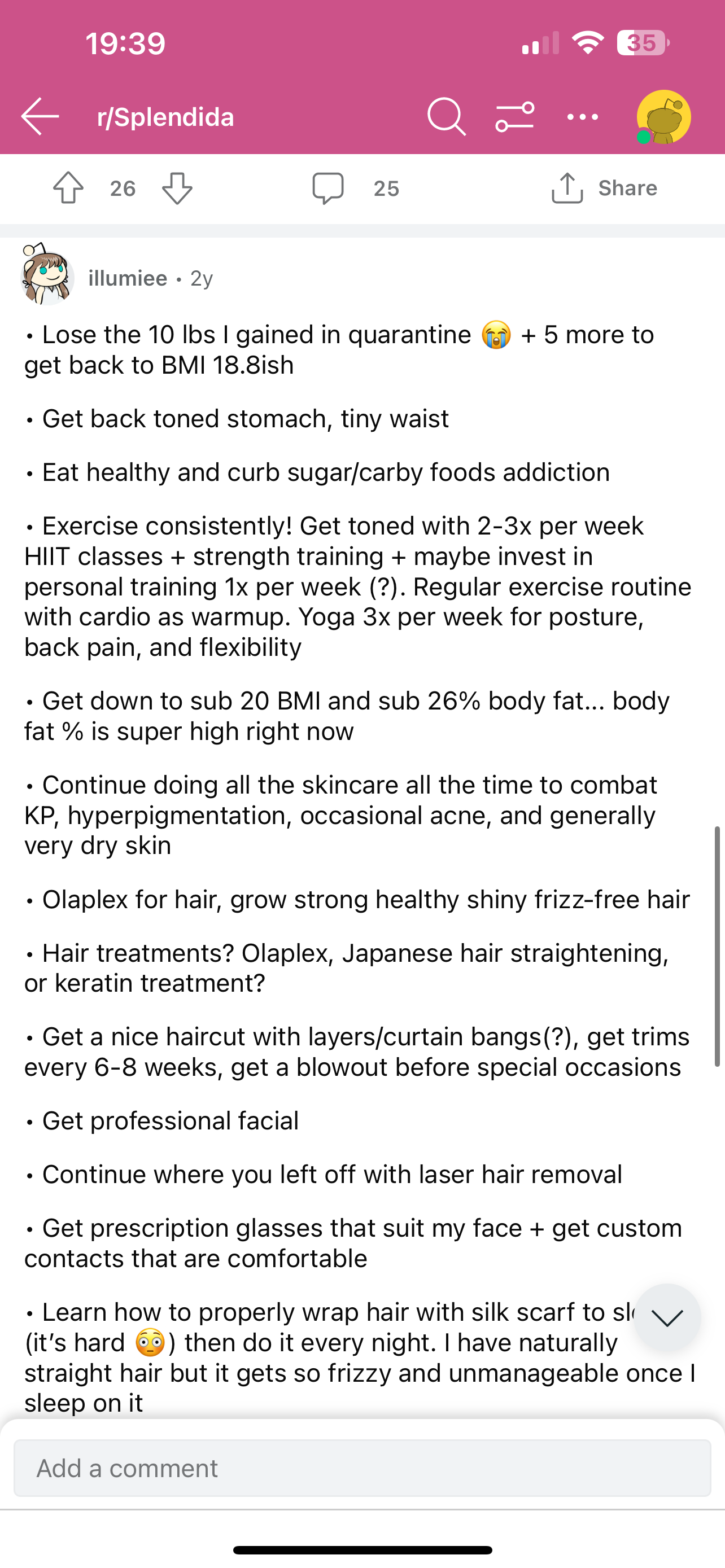
Task: Jump to next comment with chevron button
Action: (x=667, y=1317)
